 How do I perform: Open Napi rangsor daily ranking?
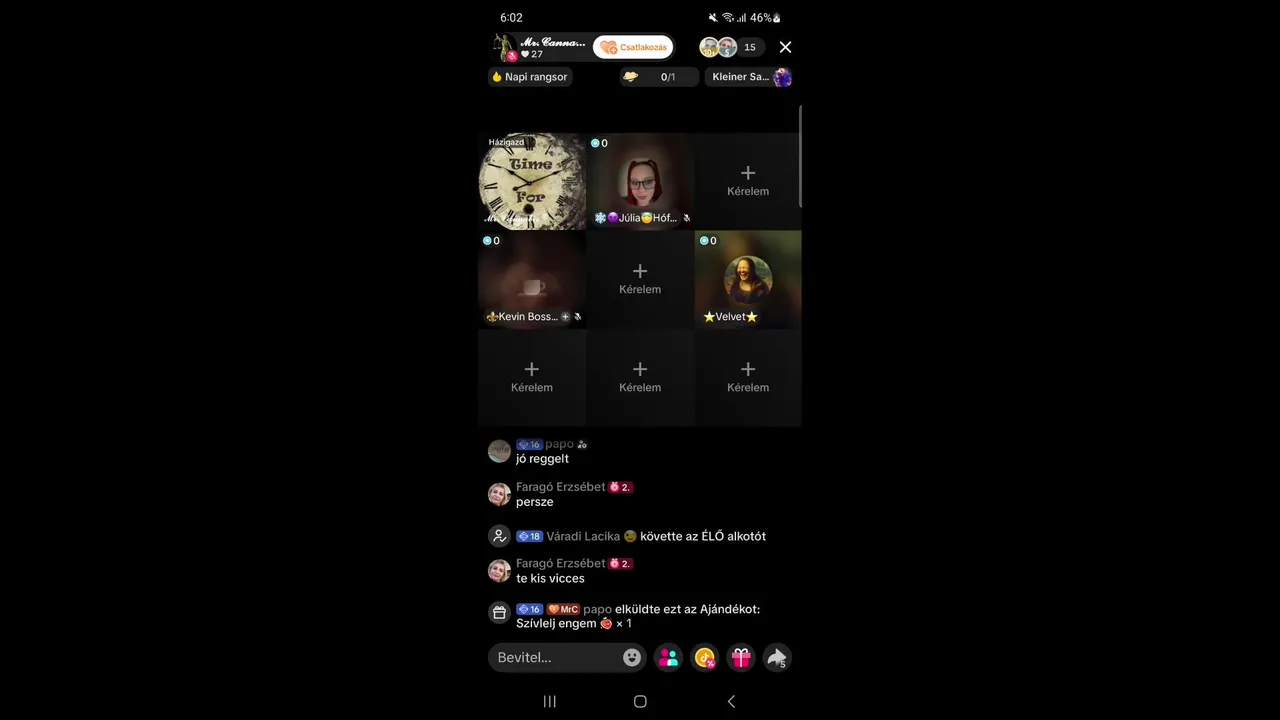530,77
